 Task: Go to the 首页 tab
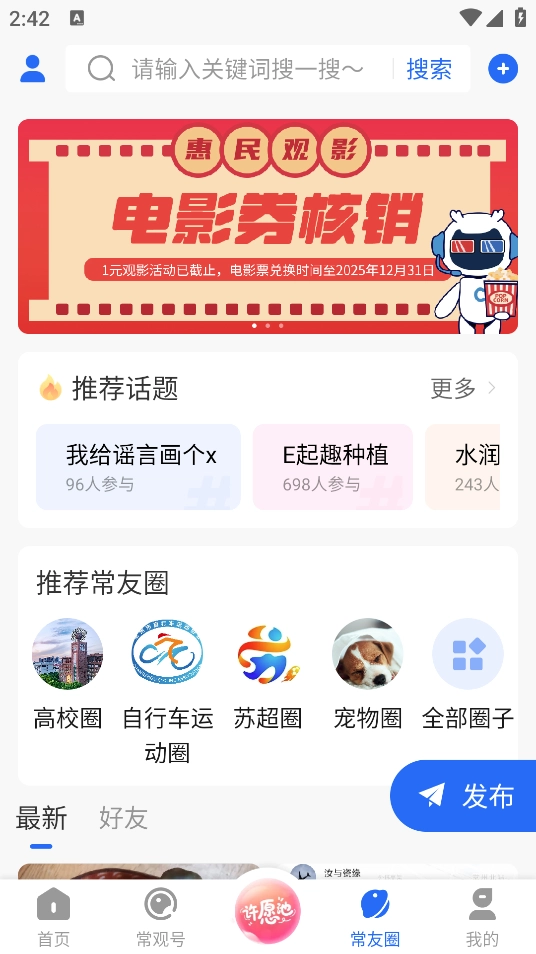(x=54, y=917)
